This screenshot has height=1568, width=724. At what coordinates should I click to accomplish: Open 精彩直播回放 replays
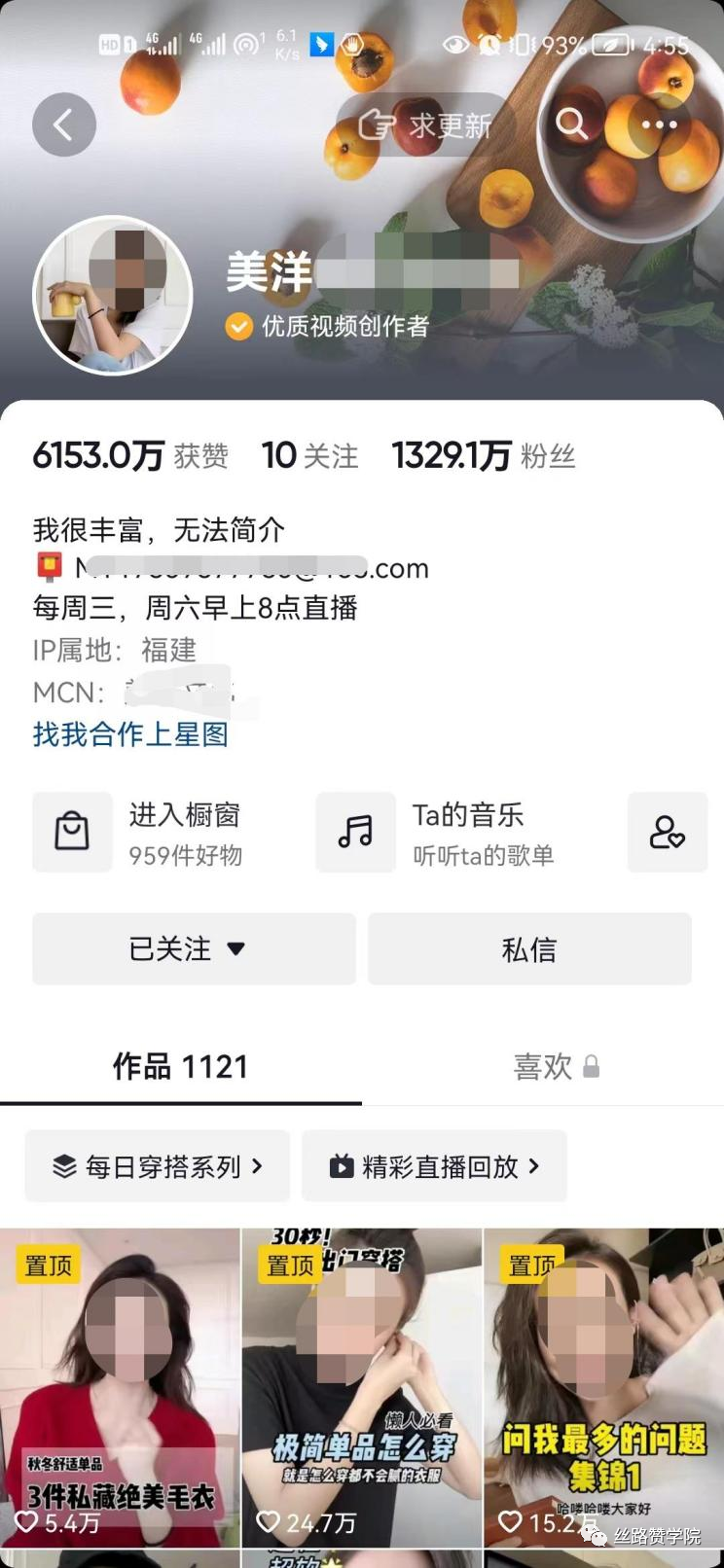(x=434, y=1165)
